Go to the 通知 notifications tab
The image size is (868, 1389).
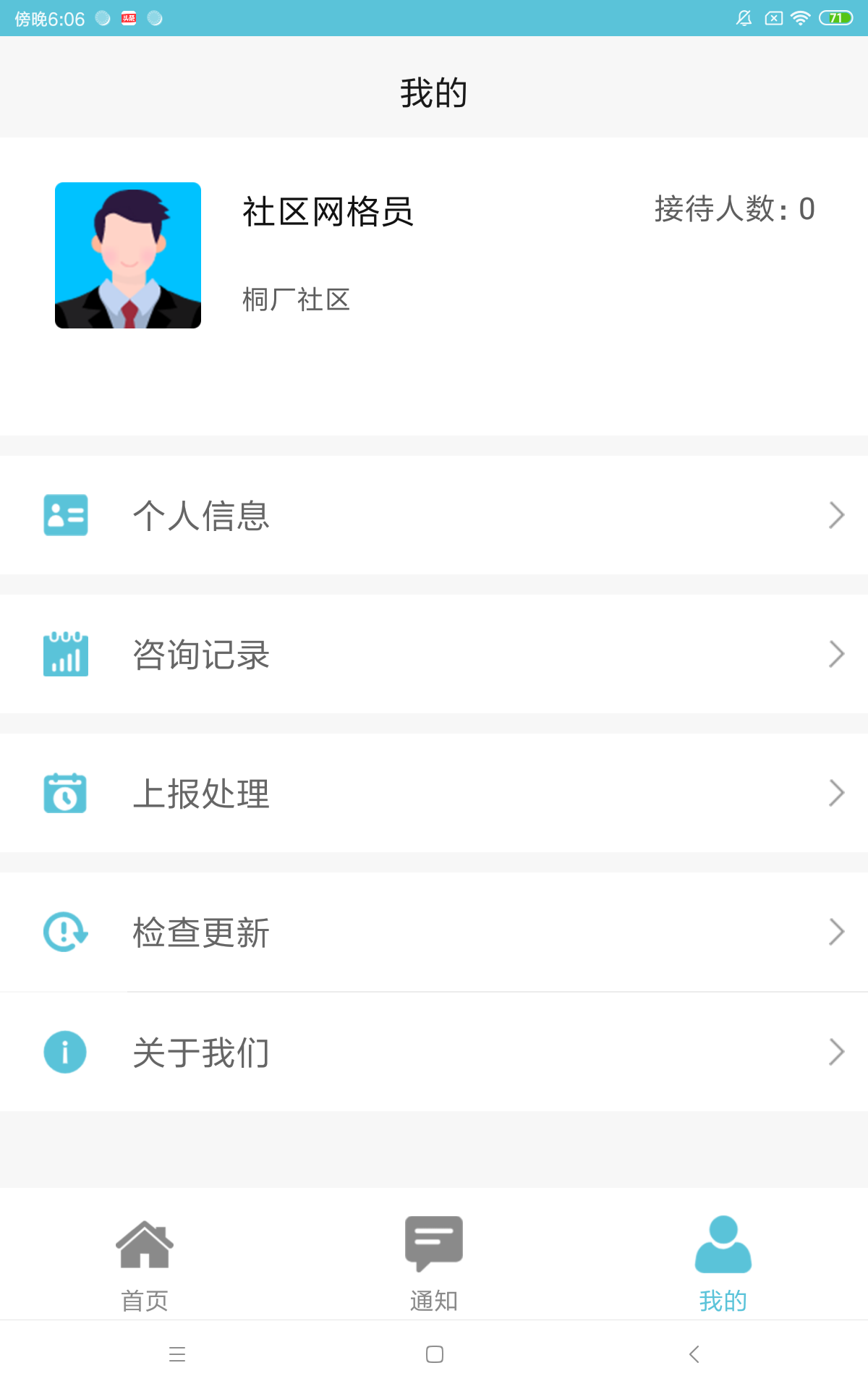click(434, 1263)
